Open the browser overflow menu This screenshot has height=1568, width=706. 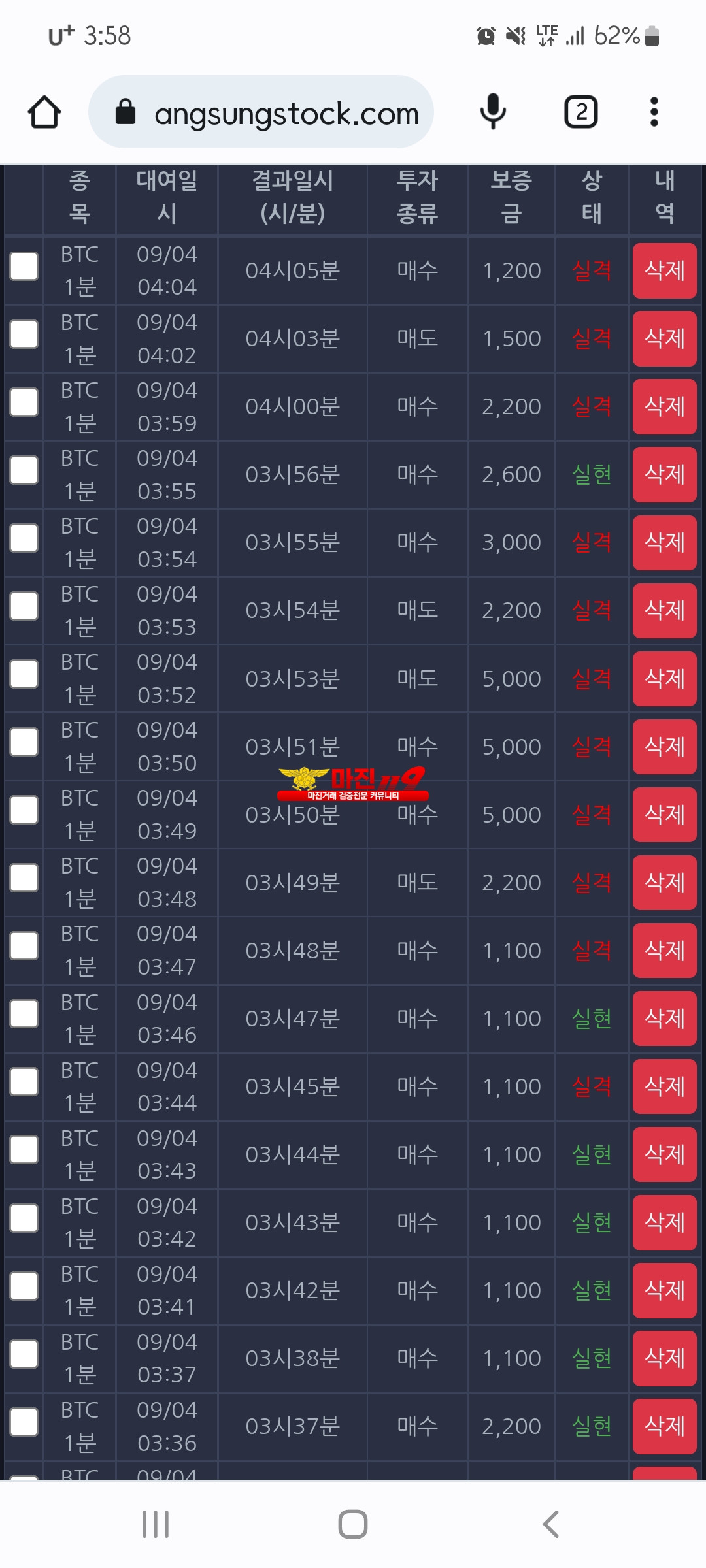tap(654, 112)
